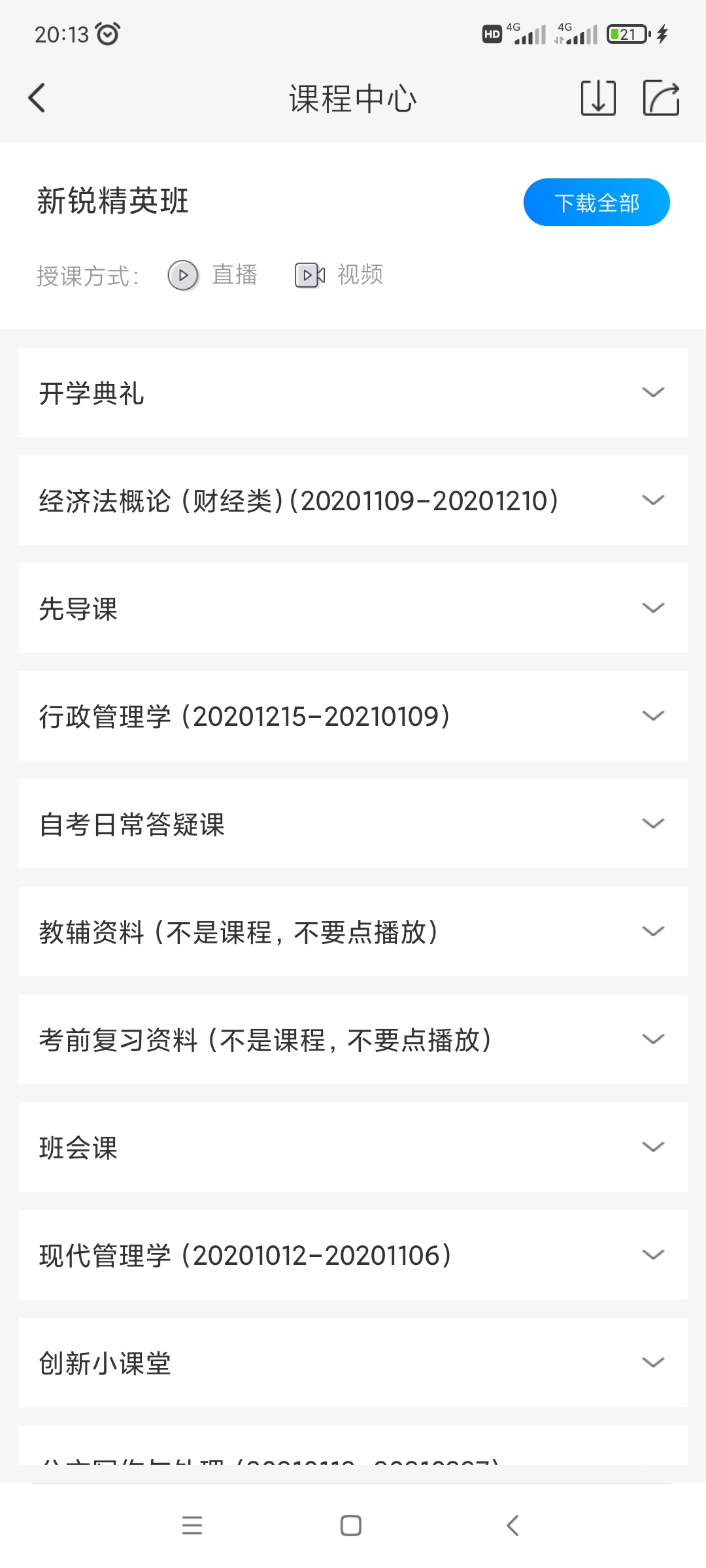Expand 经济法概论（财经类）course section

pos(353,500)
